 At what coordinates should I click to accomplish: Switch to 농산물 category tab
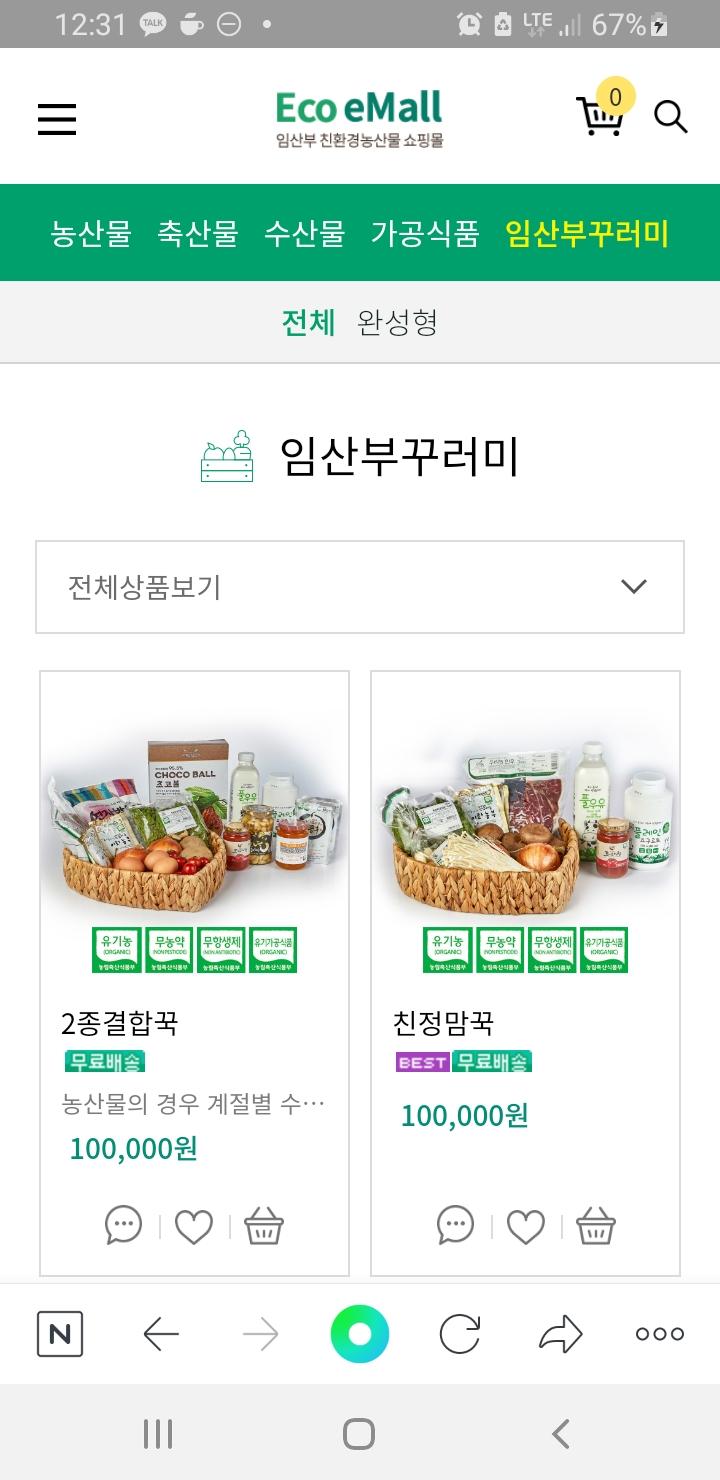(91, 234)
